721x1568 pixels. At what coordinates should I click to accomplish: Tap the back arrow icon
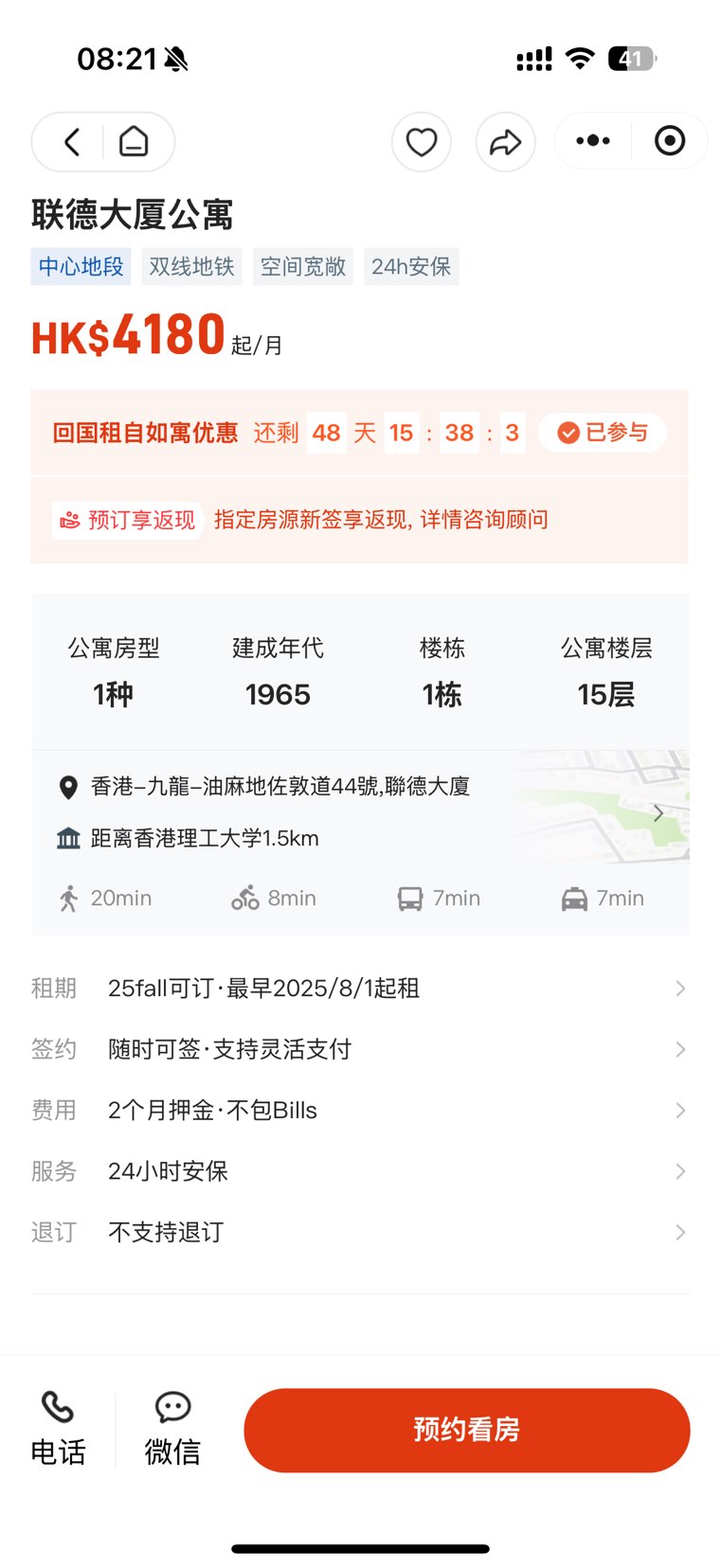71,140
